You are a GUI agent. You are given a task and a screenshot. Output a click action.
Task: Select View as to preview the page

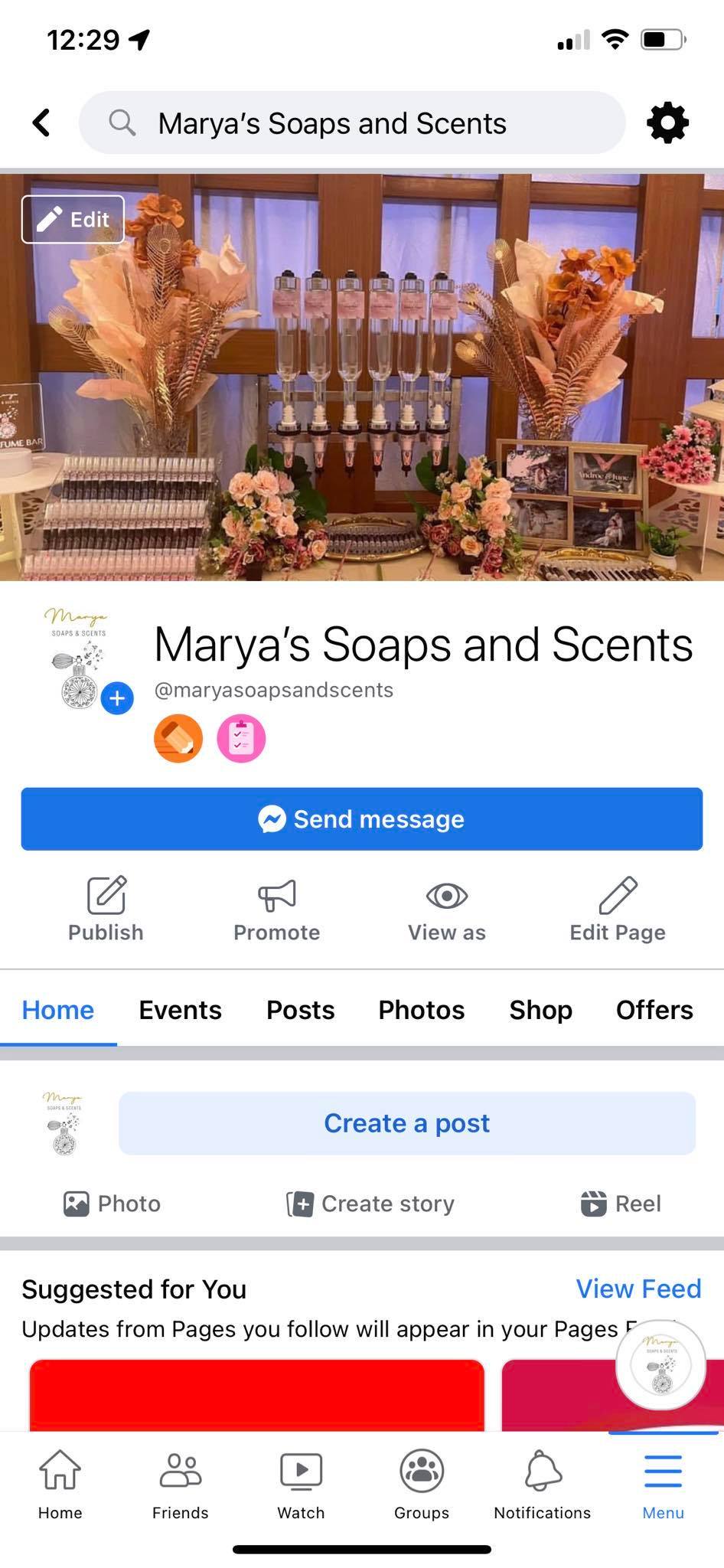tap(447, 909)
